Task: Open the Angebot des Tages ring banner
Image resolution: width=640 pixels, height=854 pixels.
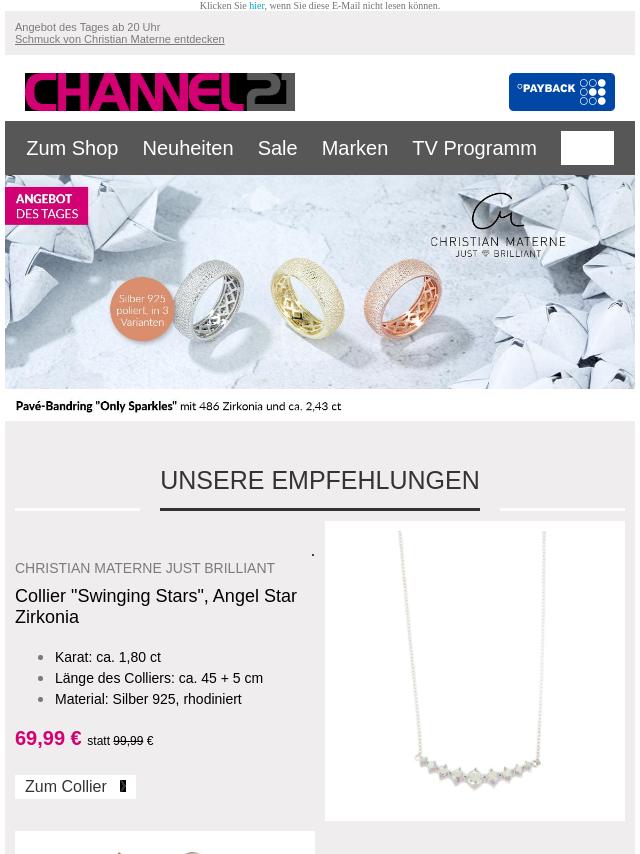Action: point(320,290)
